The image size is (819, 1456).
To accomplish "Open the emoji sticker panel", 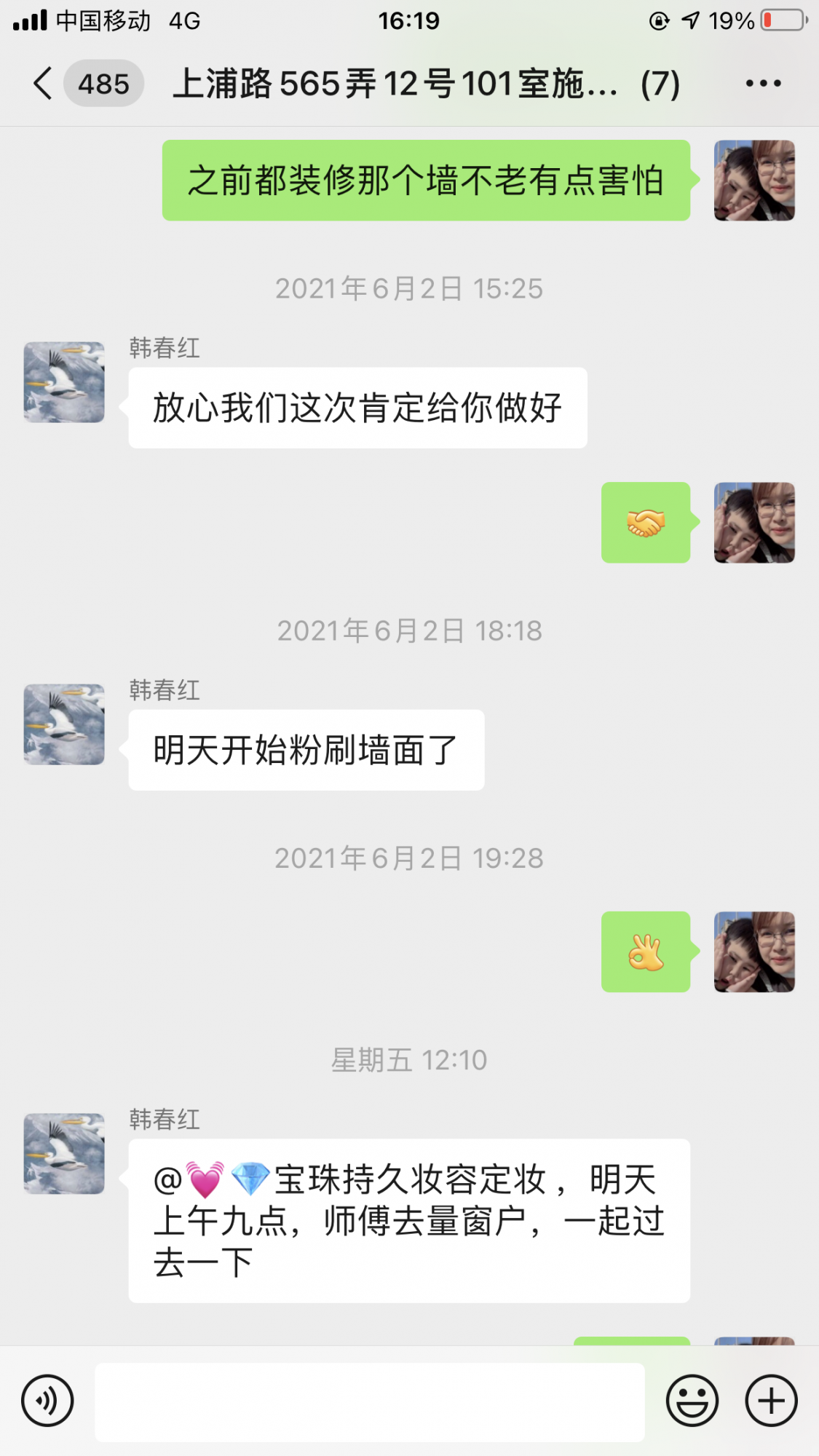I will pyautogui.click(x=692, y=1401).
